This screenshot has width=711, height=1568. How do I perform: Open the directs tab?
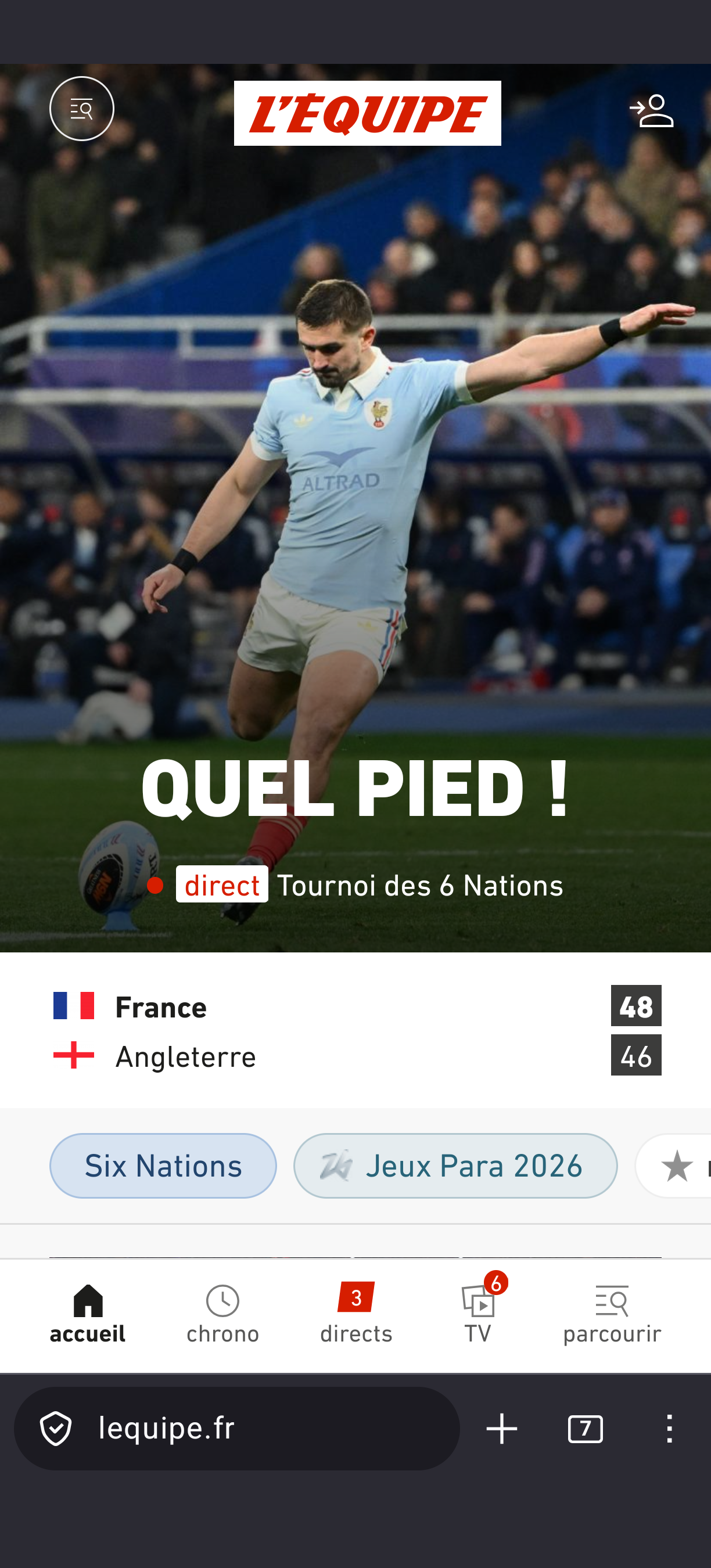click(x=356, y=1314)
